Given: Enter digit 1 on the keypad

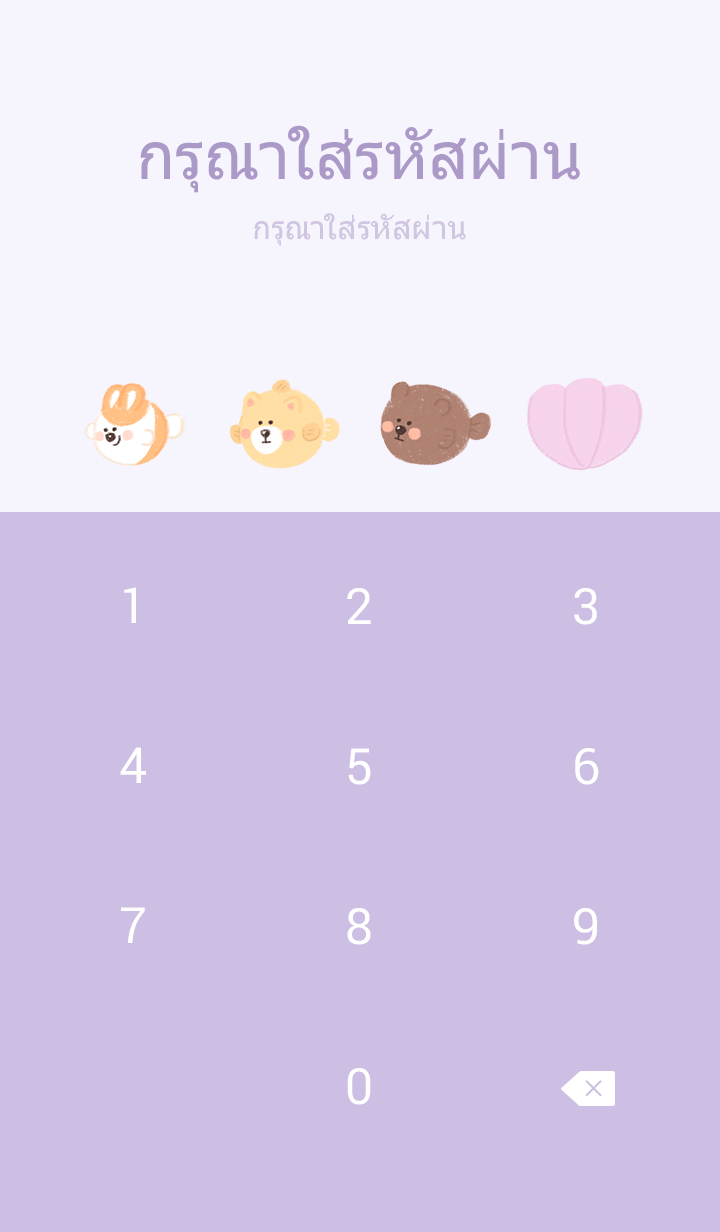Looking at the screenshot, I should click(132, 607).
